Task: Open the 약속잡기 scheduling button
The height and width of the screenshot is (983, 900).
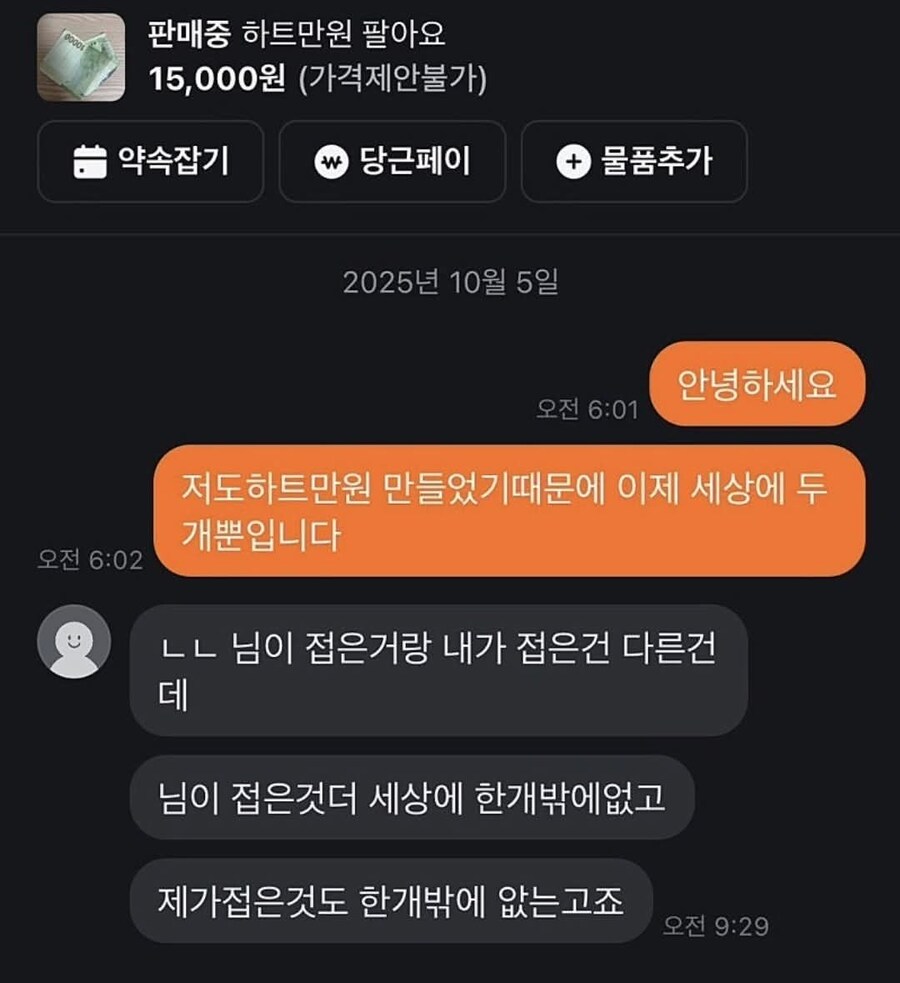Action: (150, 163)
